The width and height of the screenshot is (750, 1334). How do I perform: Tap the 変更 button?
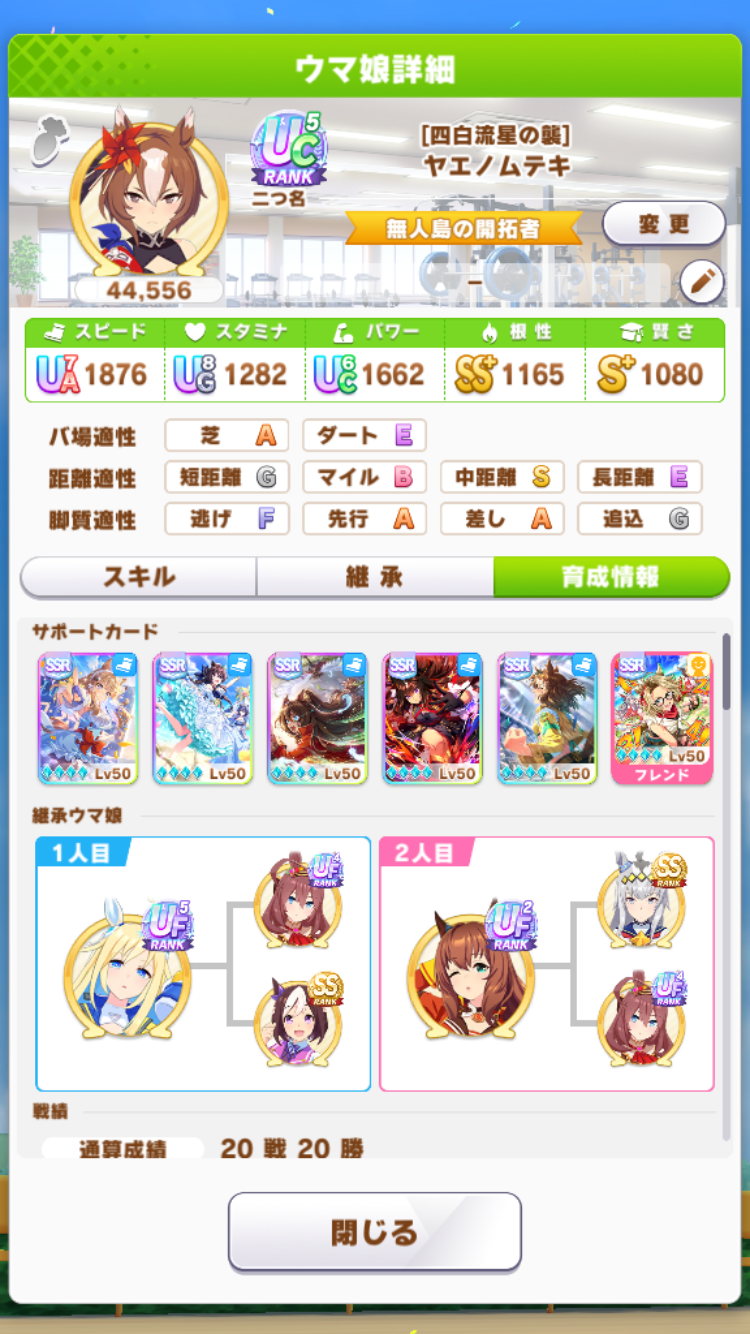[664, 224]
